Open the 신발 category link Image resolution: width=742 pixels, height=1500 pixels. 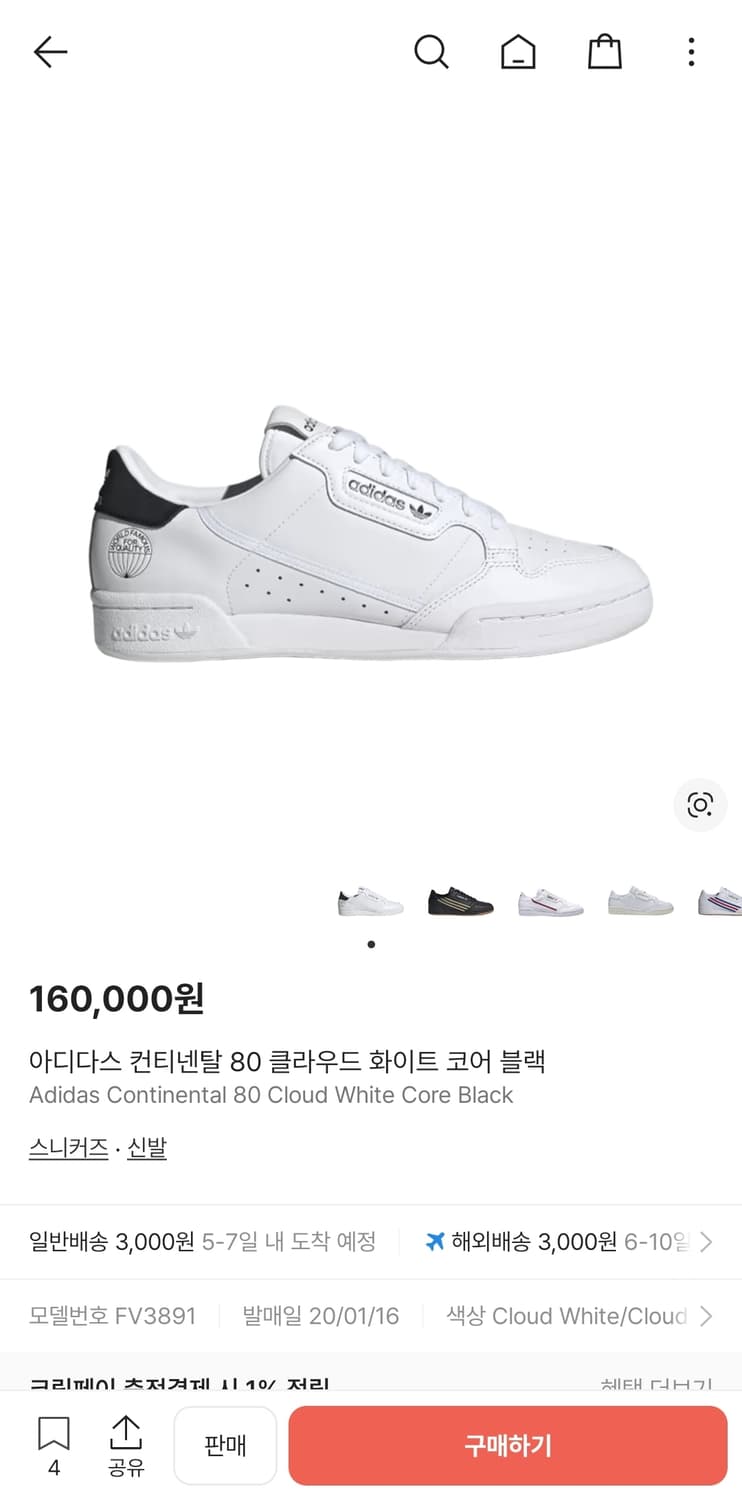click(147, 1148)
